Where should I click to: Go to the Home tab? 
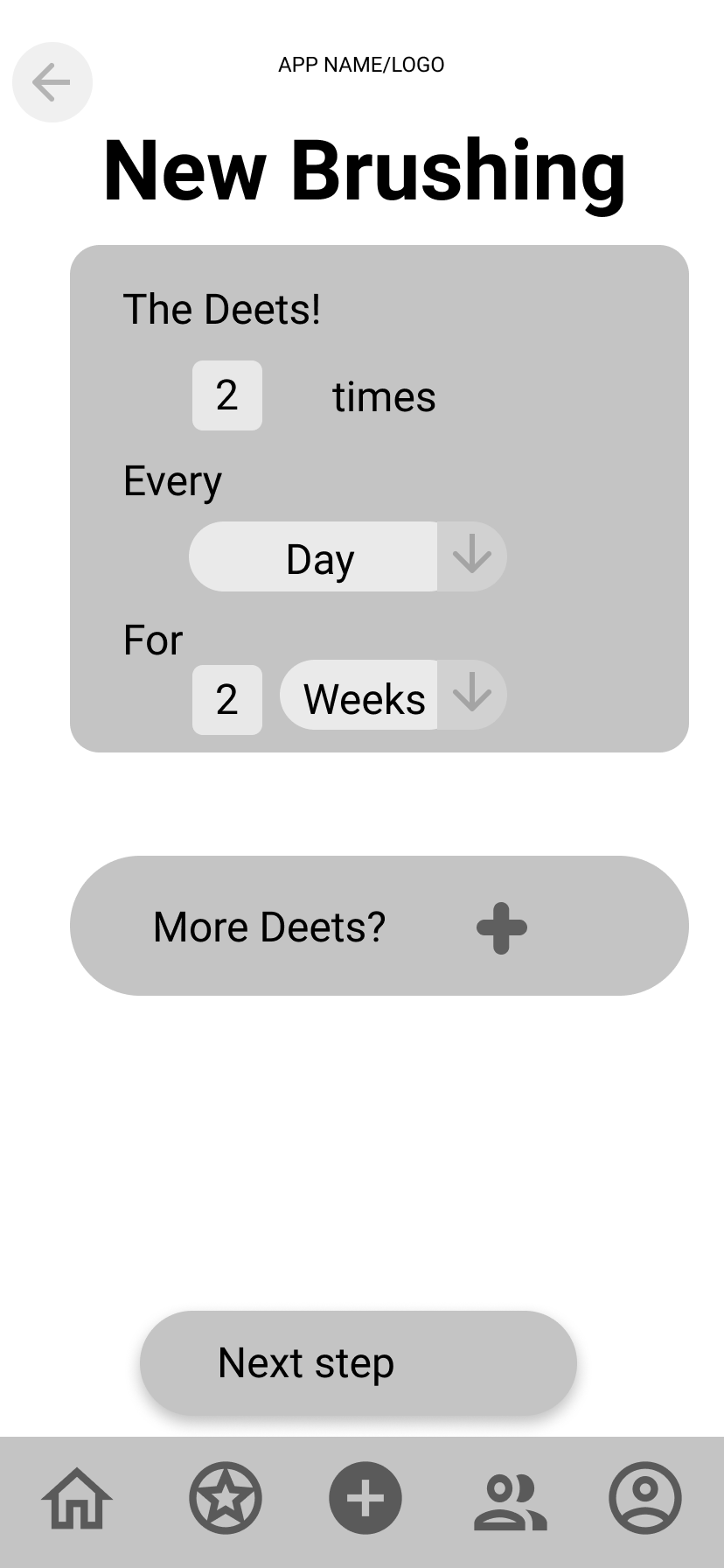tap(77, 1499)
